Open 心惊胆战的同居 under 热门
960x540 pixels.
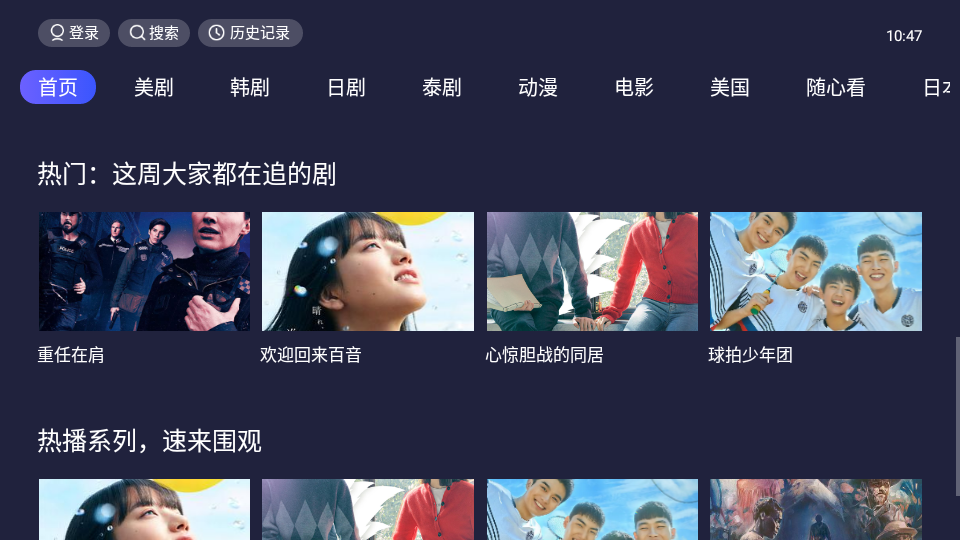[592, 272]
